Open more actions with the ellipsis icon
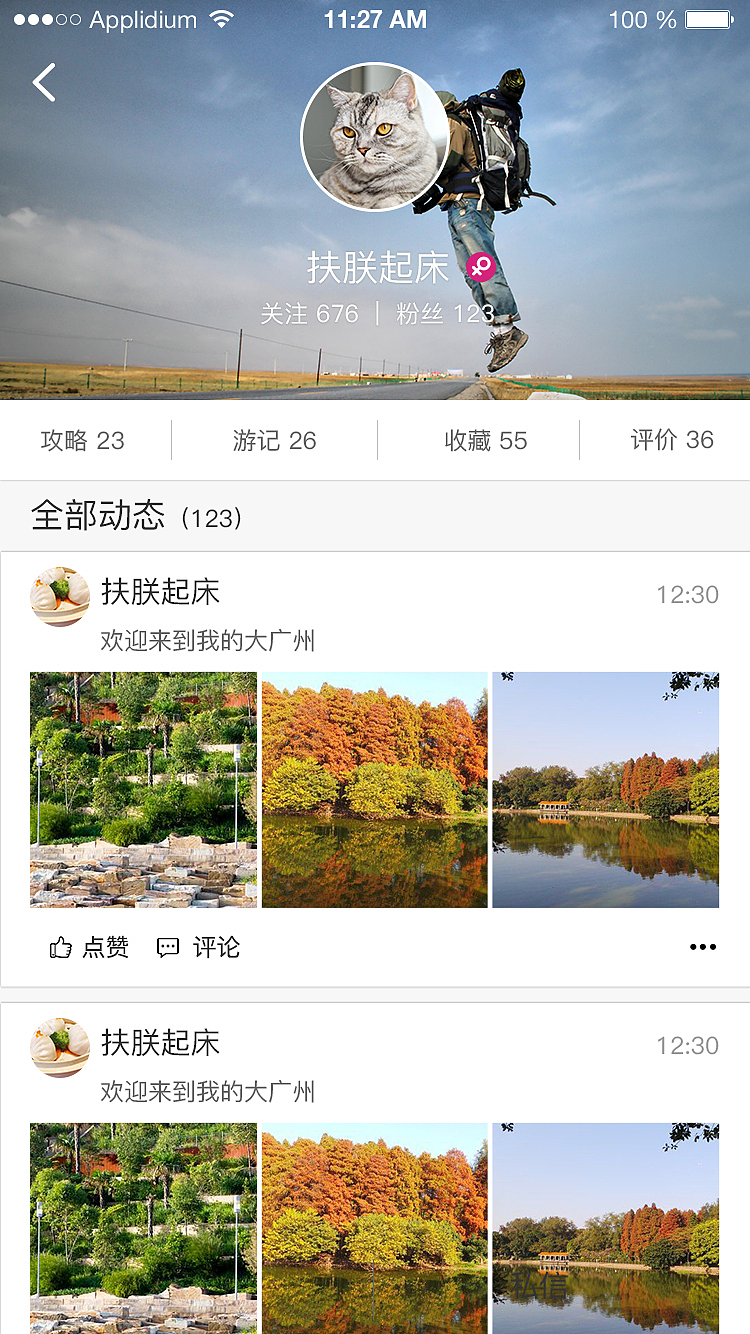 [x=703, y=947]
